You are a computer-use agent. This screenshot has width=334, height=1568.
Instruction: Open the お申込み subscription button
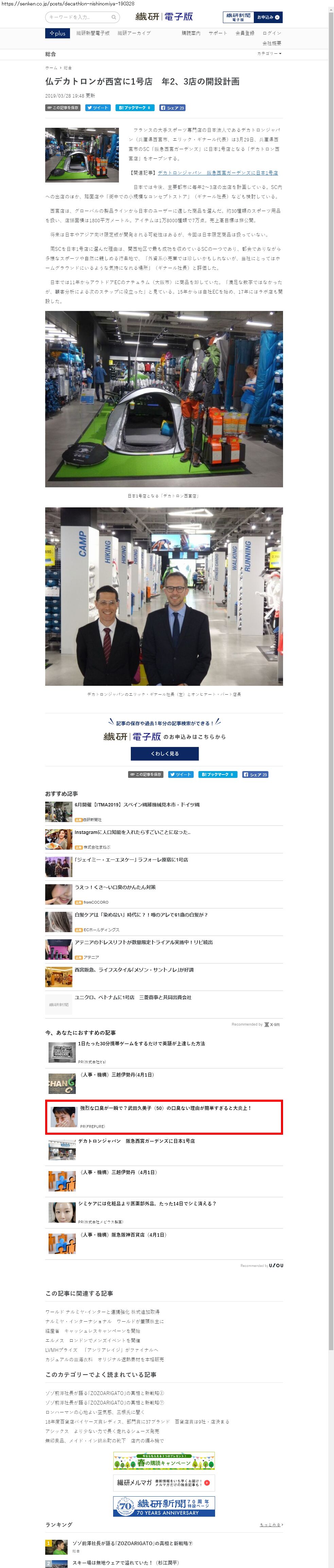[x=268, y=17]
